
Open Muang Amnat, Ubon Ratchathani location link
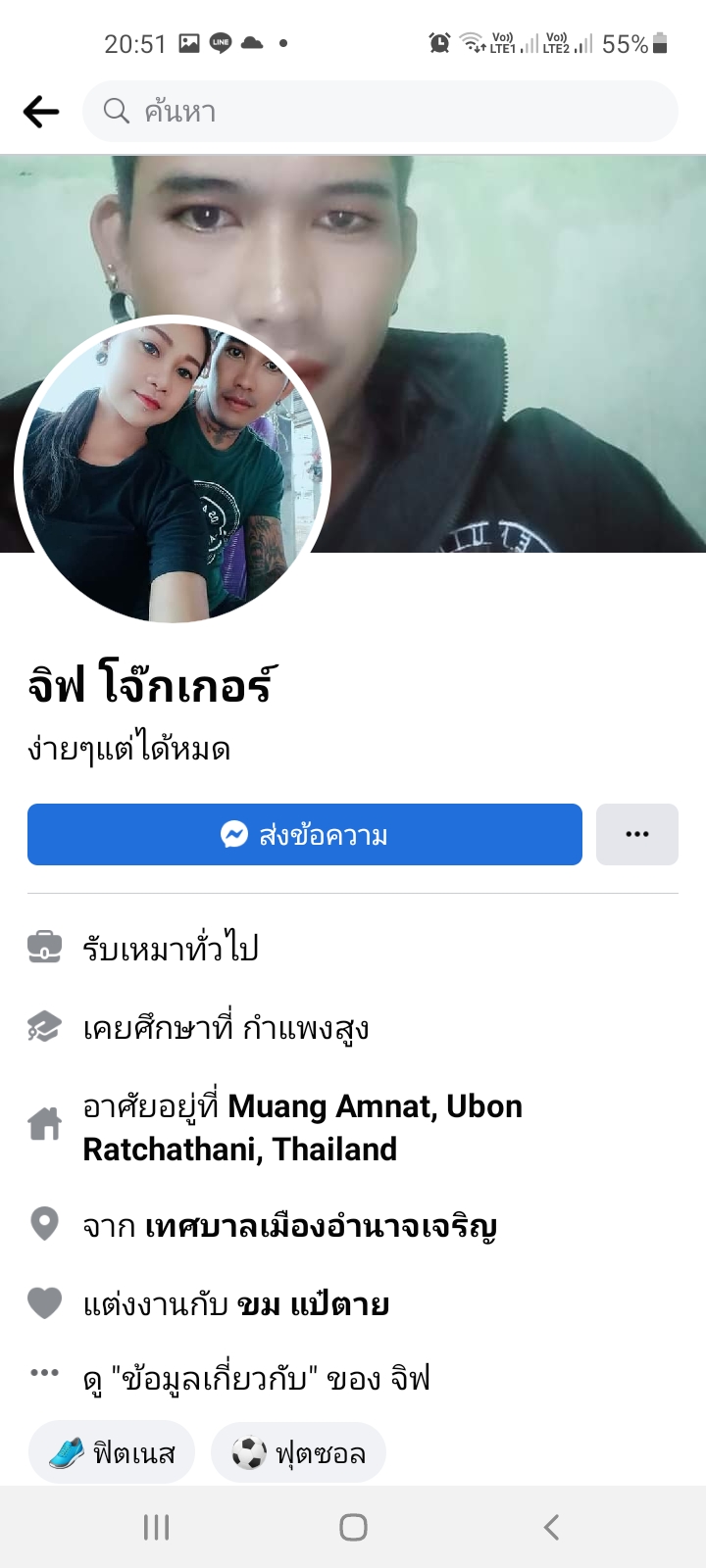click(x=302, y=1127)
